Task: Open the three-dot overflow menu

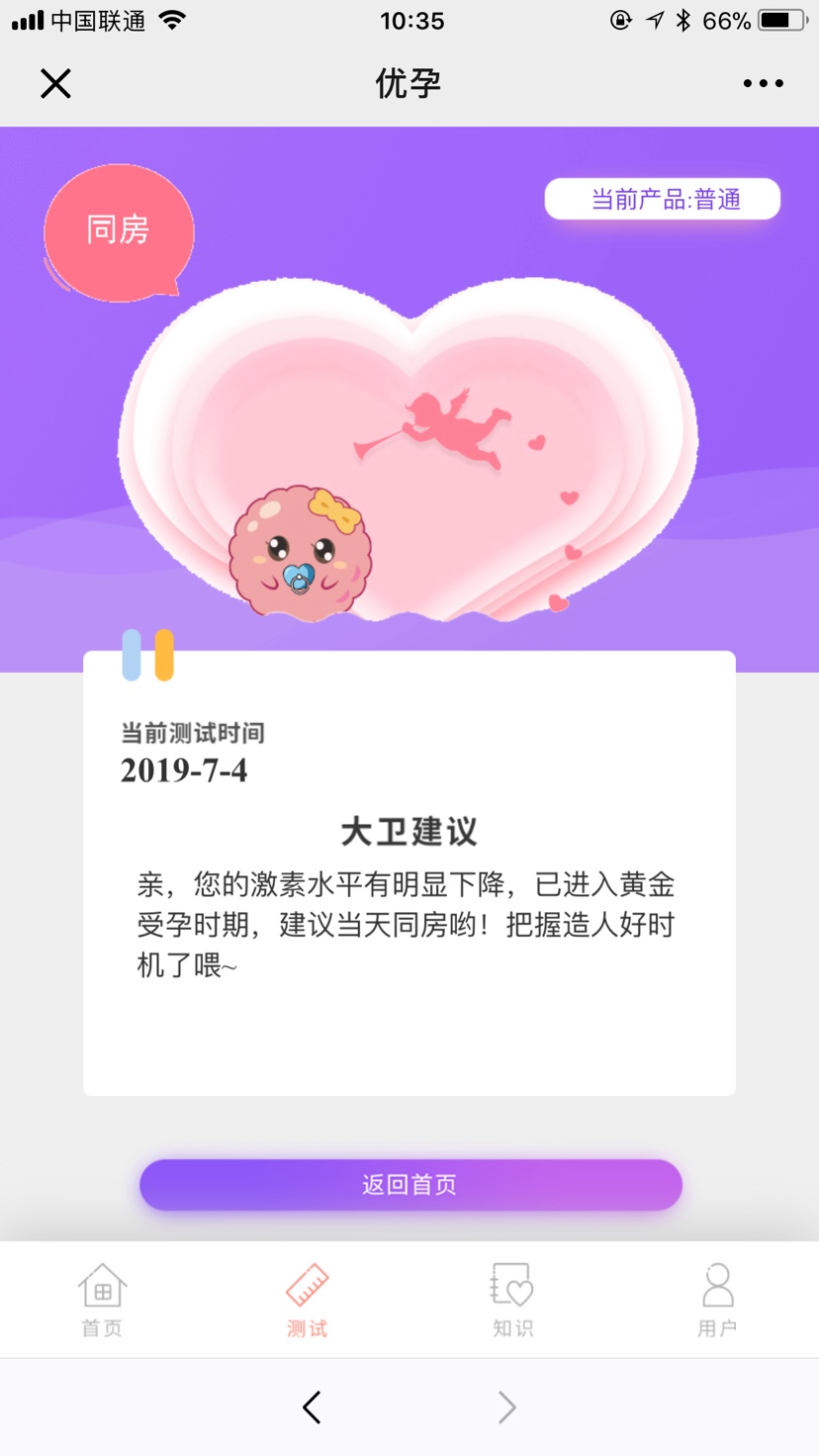Action: click(763, 84)
